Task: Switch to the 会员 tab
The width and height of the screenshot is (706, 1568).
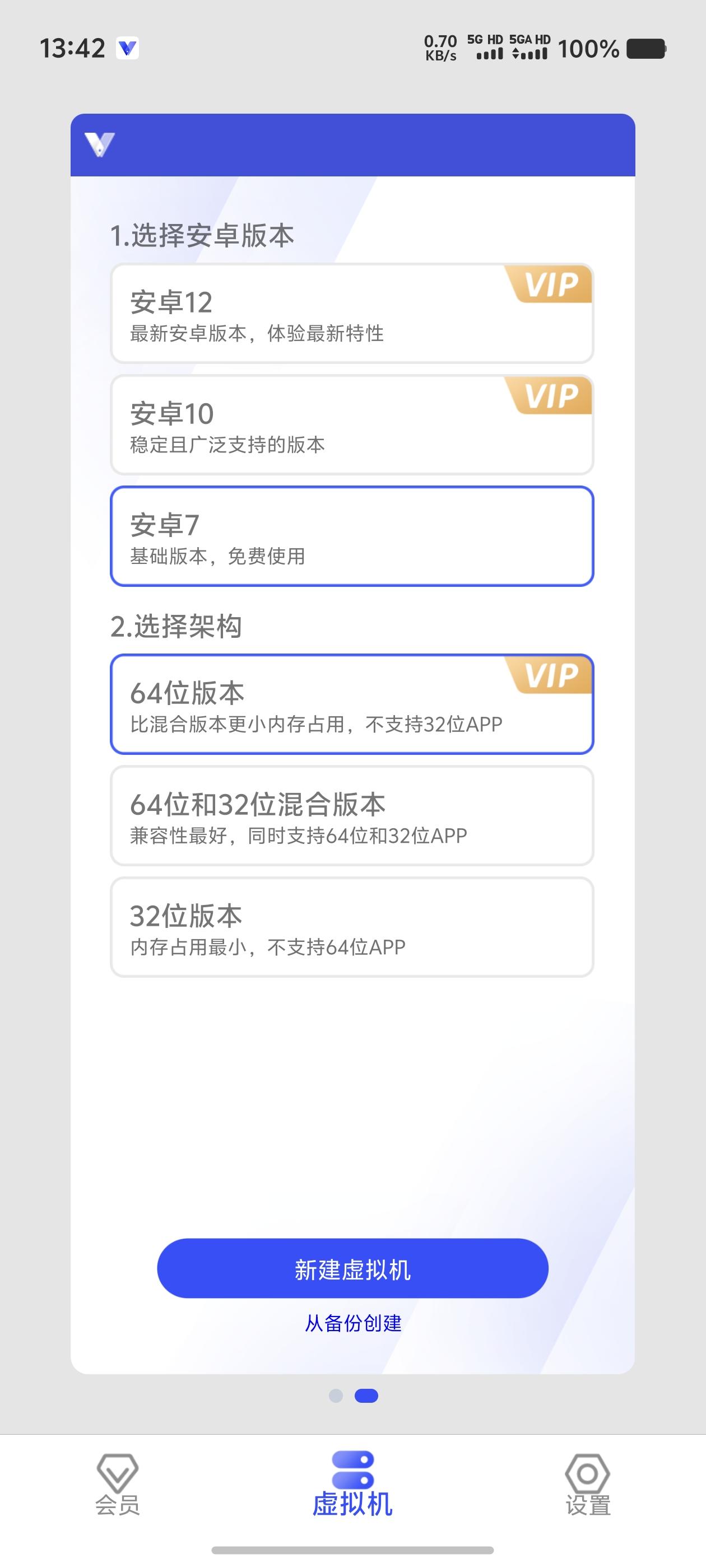Action: coord(118,1485)
